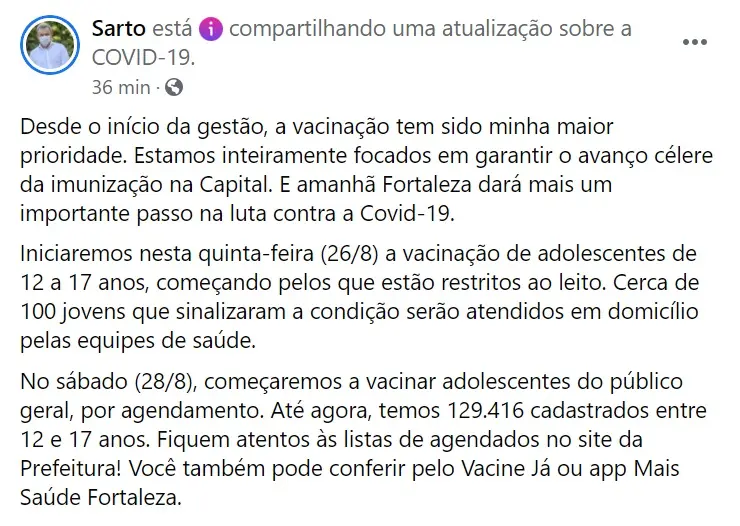Open the post's three-dot options menu
Screen dimensions: 740x526
[x=696, y=44]
